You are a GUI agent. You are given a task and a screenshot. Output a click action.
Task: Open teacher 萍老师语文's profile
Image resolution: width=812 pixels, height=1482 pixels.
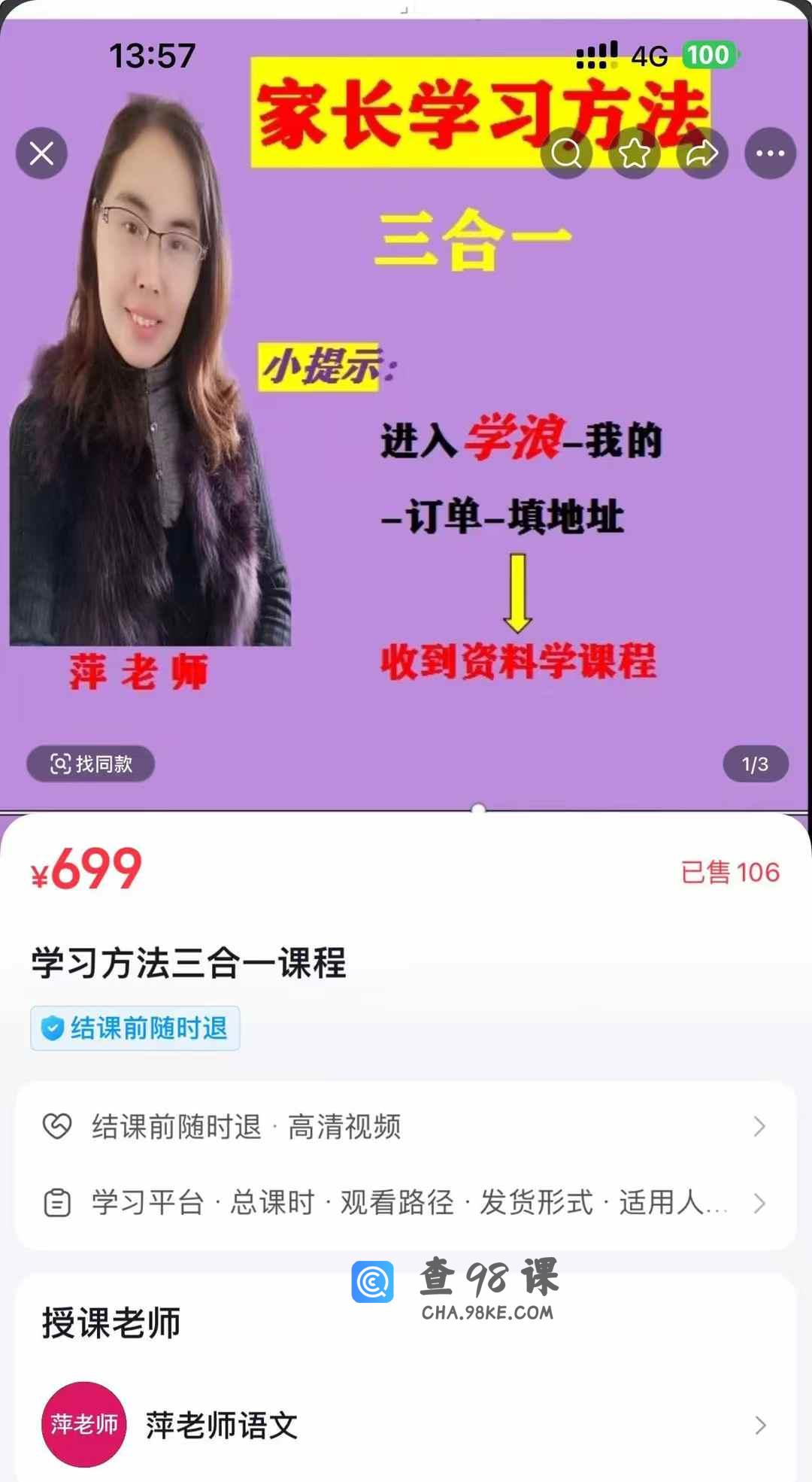[x=406, y=1425]
